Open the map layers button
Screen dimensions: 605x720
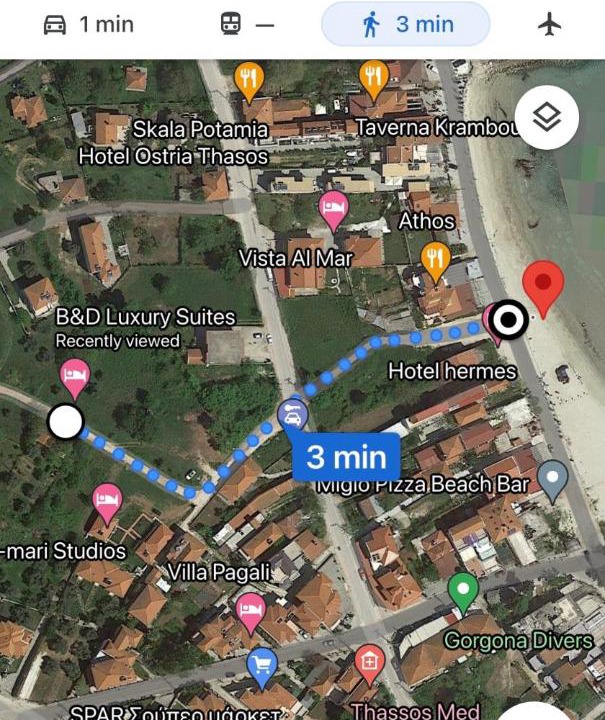[x=547, y=118]
